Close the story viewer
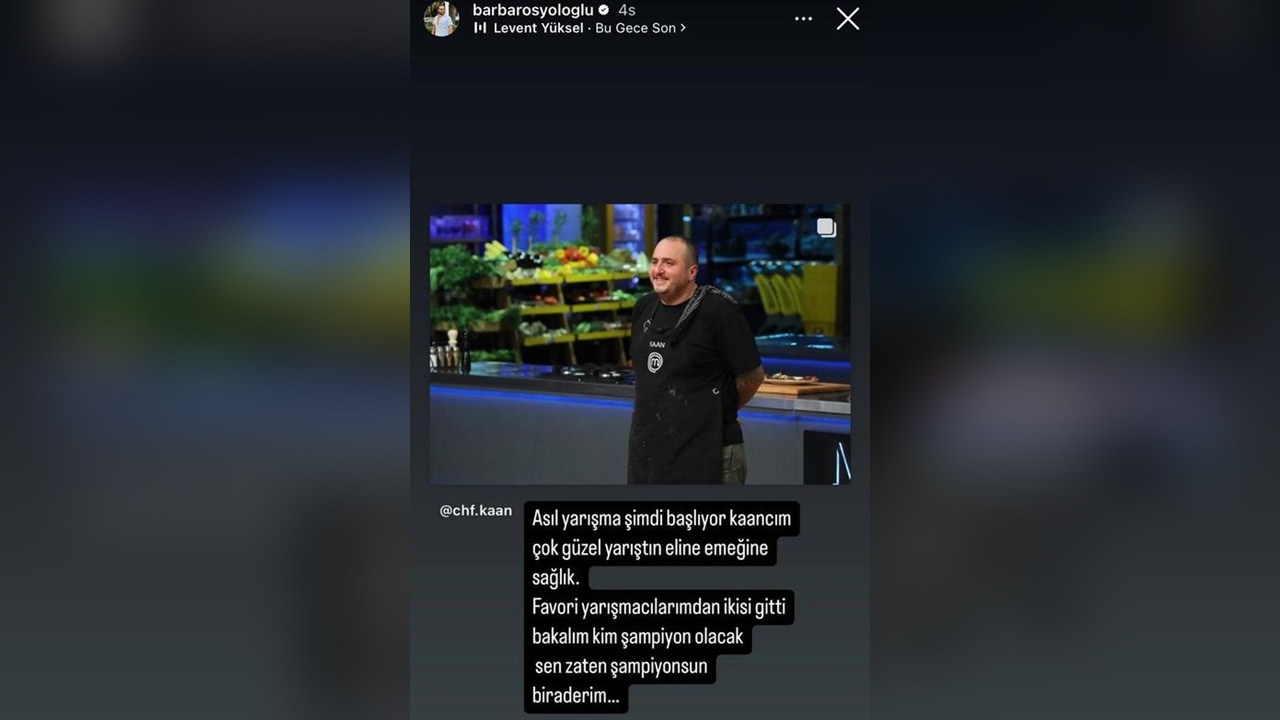 [847, 18]
